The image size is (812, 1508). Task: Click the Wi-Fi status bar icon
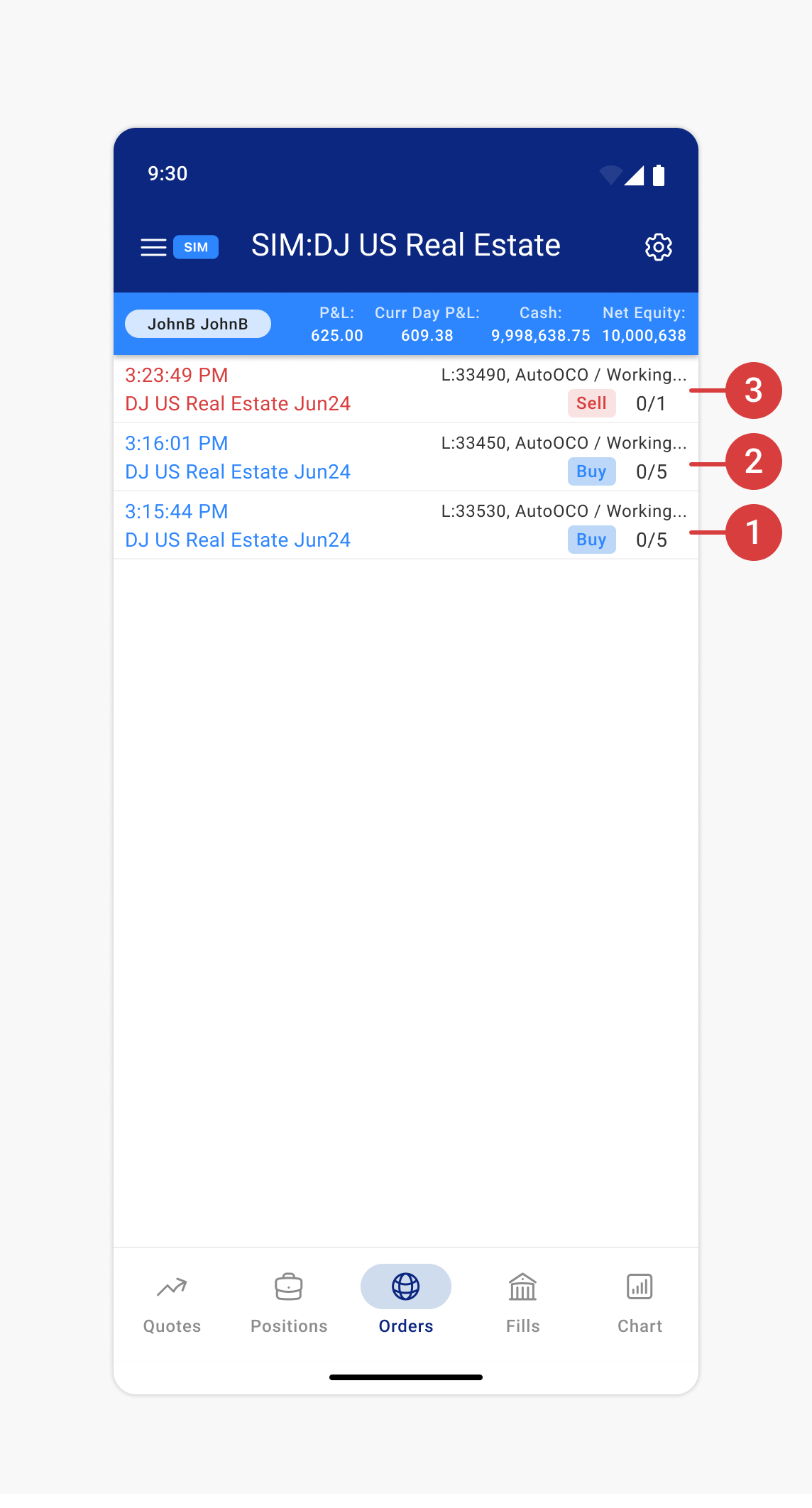(x=609, y=173)
